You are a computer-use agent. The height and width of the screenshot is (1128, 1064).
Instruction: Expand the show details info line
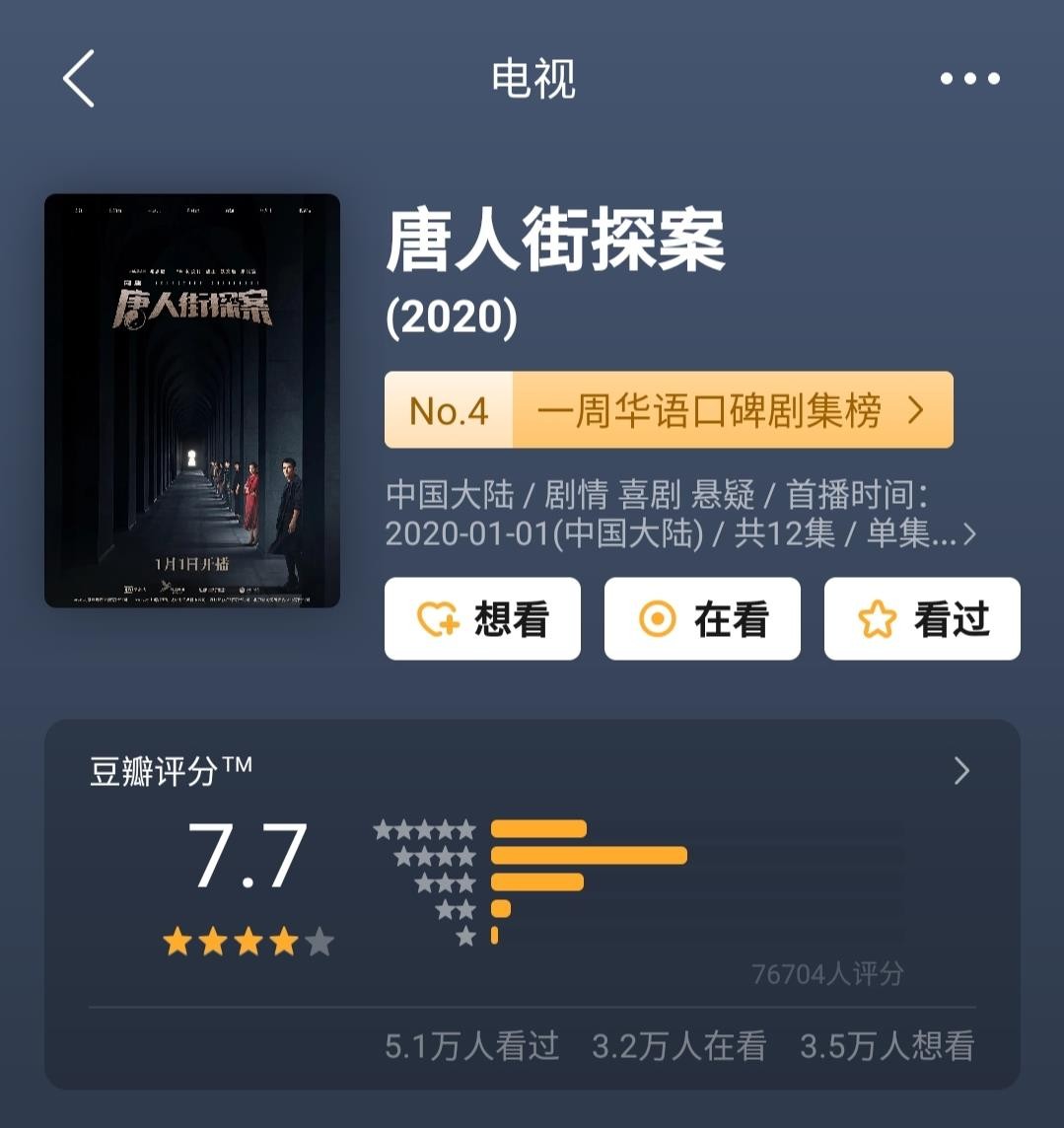[680, 514]
